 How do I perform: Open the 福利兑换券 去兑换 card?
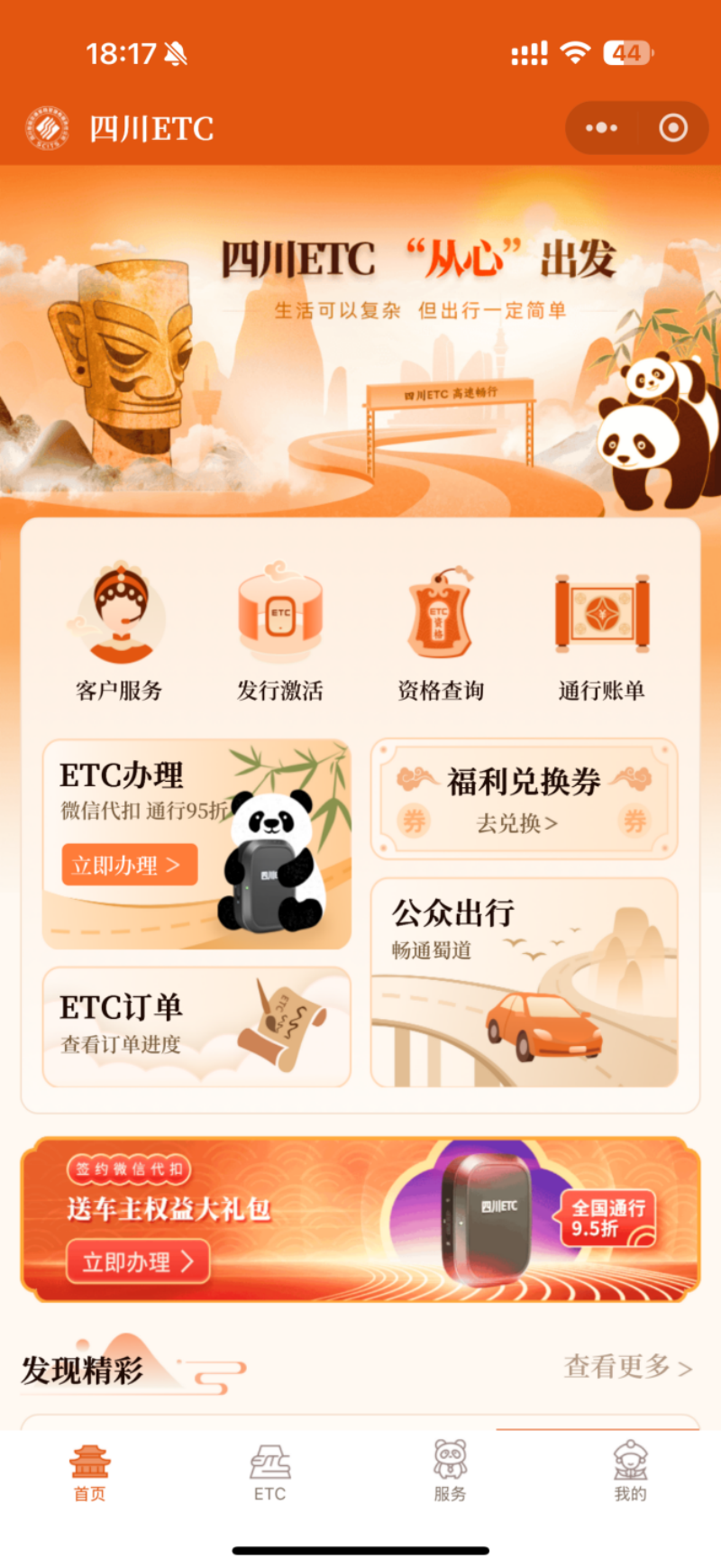tap(524, 799)
